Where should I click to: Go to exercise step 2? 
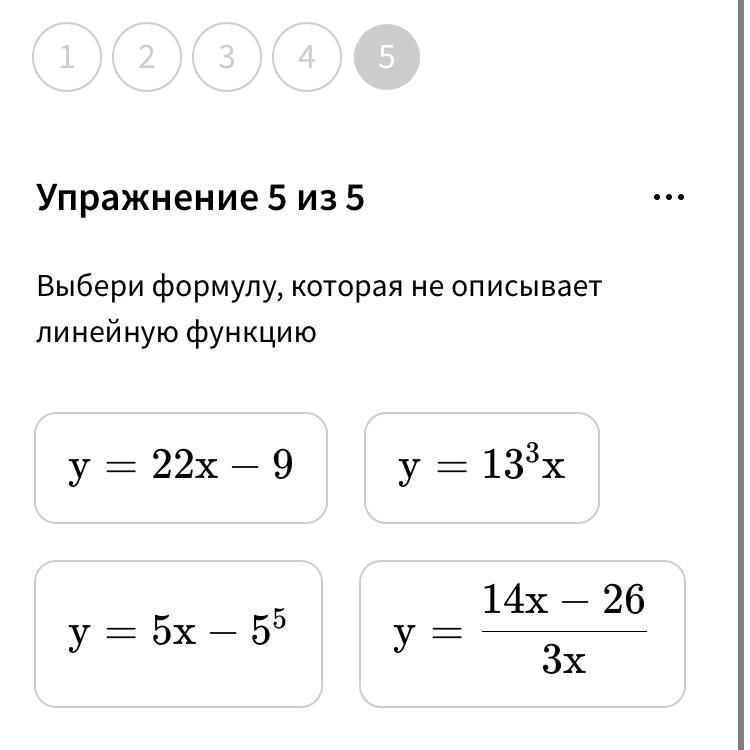tap(147, 57)
